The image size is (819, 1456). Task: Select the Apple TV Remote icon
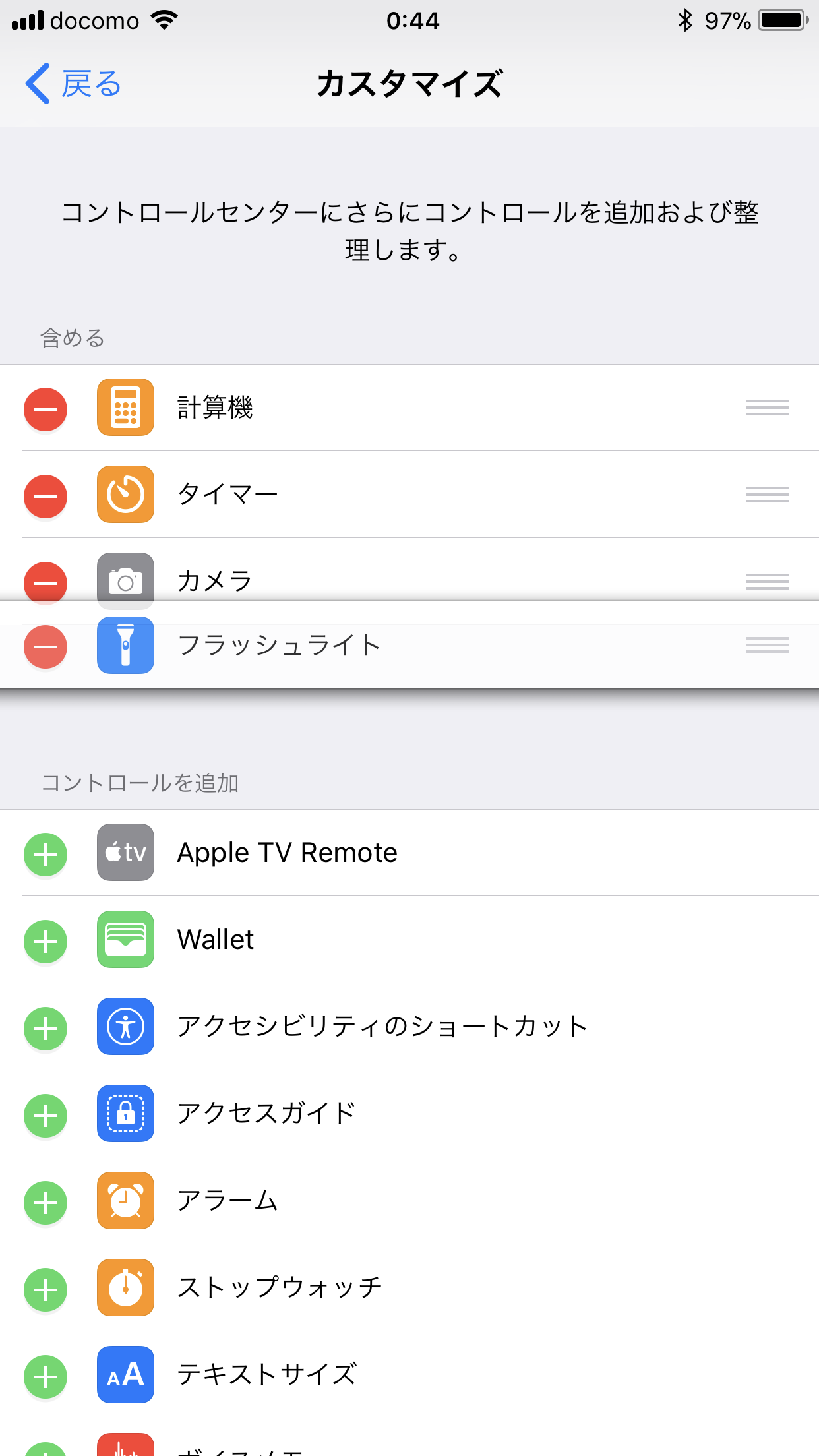click(x=125, y=853)
